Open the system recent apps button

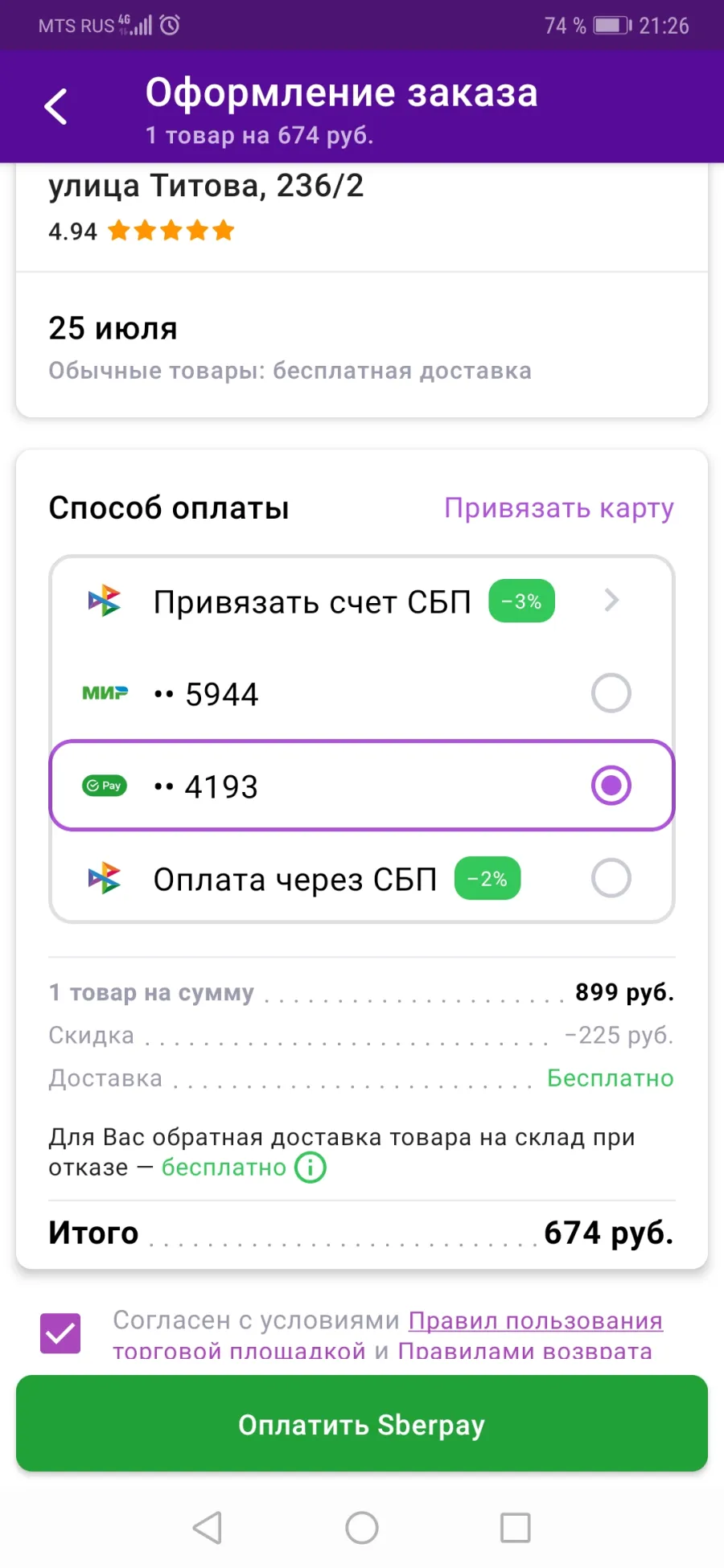pos(516,1528)
